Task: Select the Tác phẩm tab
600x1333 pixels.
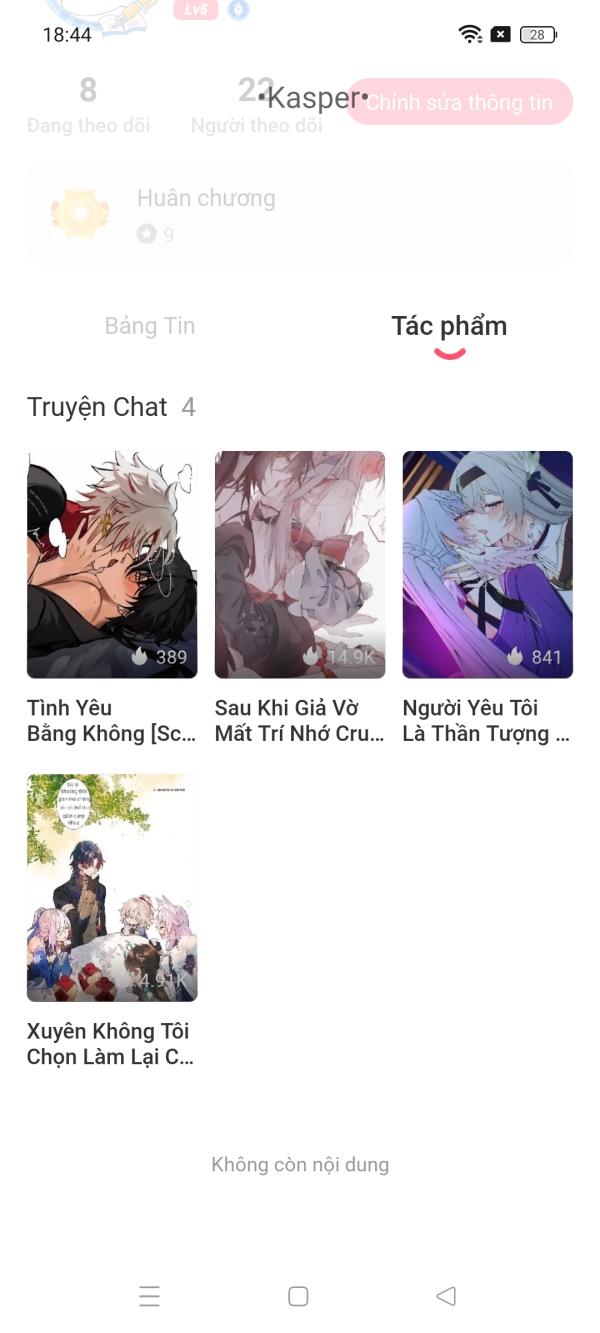Action: pos(449,327)
